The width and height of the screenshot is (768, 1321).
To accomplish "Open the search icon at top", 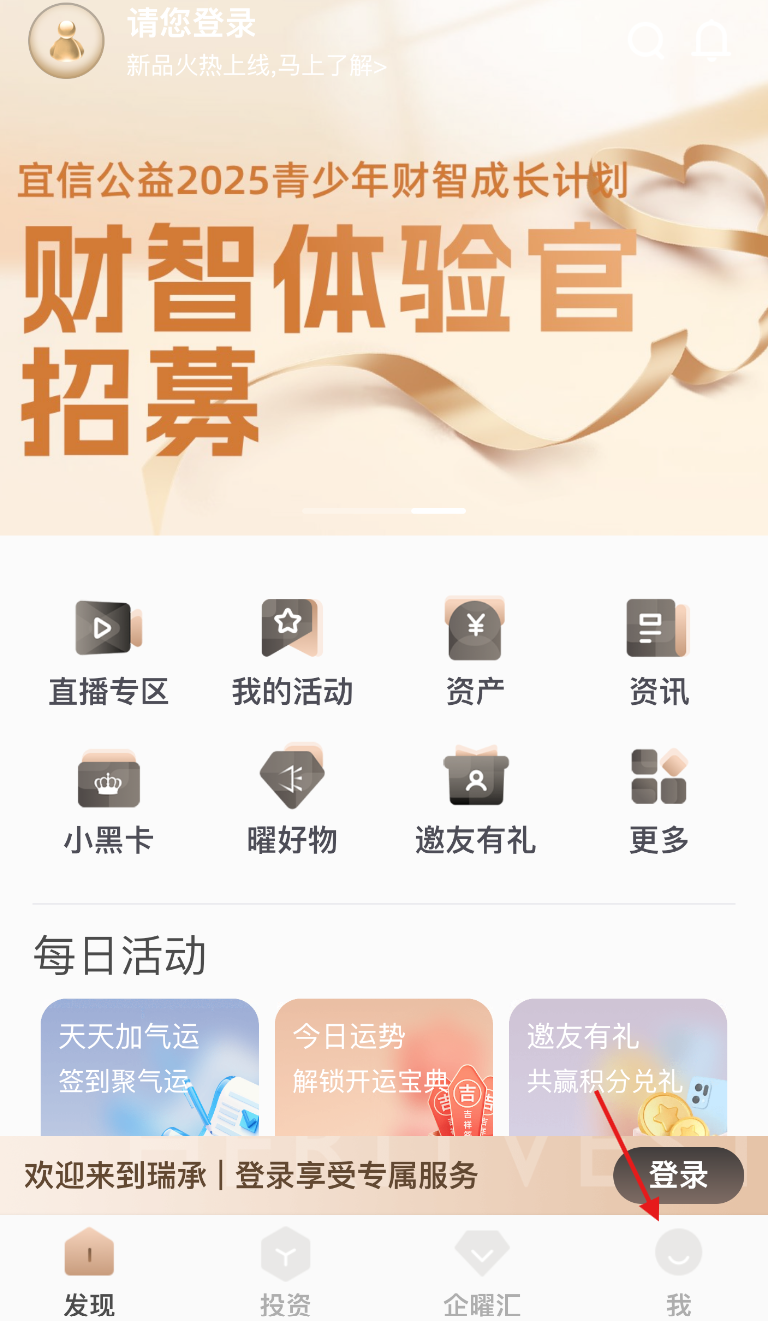I will coord(646,42).
